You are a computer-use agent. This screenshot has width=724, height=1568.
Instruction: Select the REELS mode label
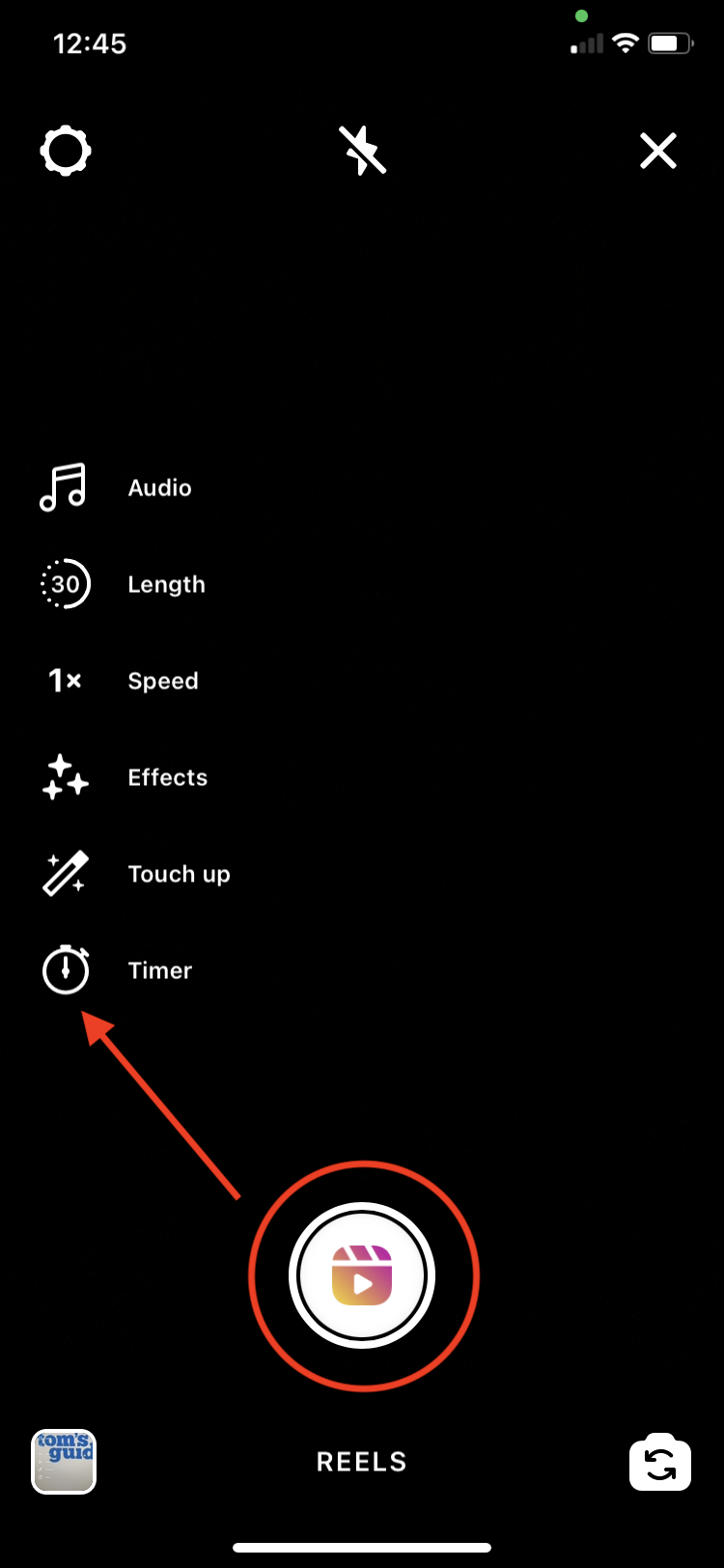click(x=362, y=1462)
